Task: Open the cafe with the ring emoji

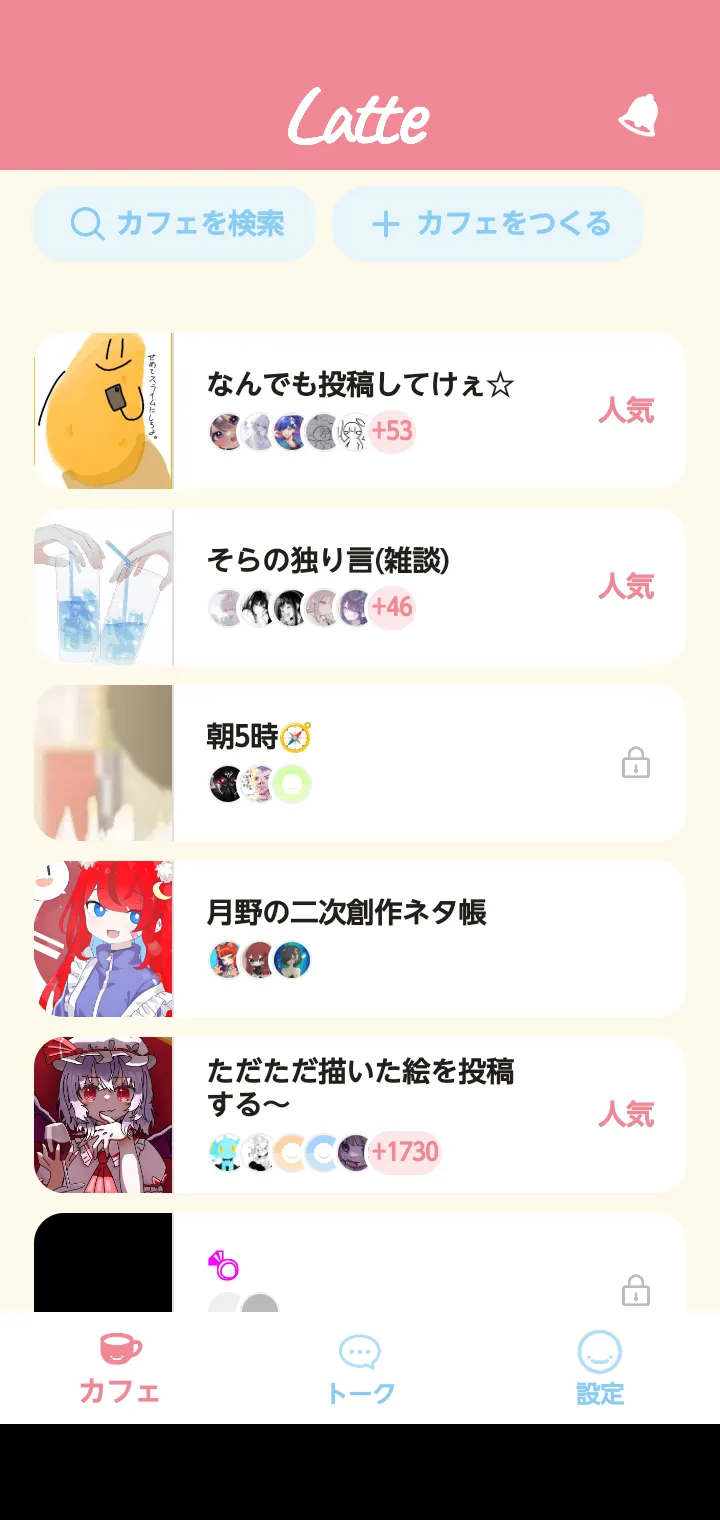Action: [x=360, y=1263]
